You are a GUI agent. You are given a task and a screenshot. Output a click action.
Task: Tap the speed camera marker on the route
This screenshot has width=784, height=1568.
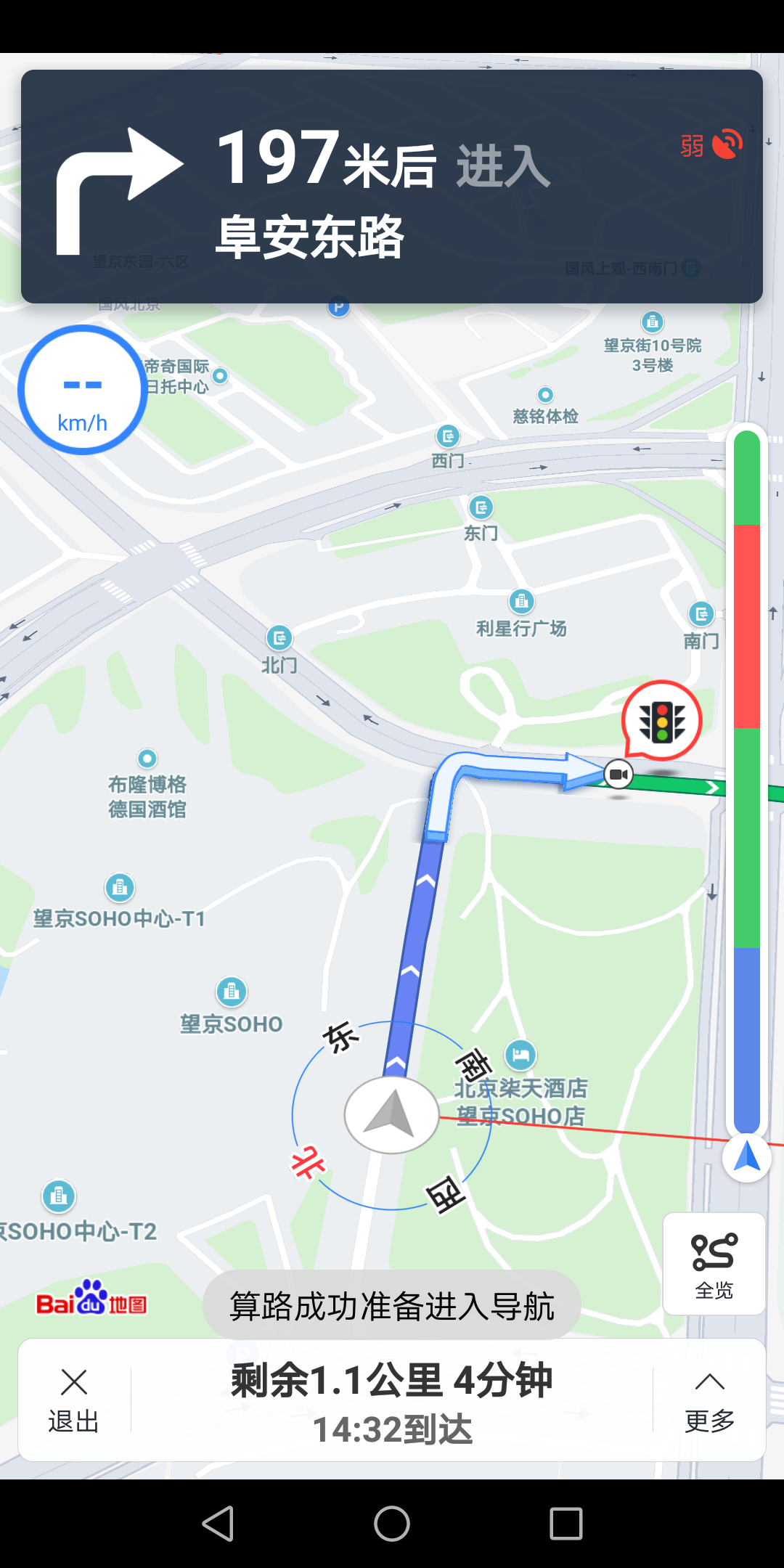(618, 774)
